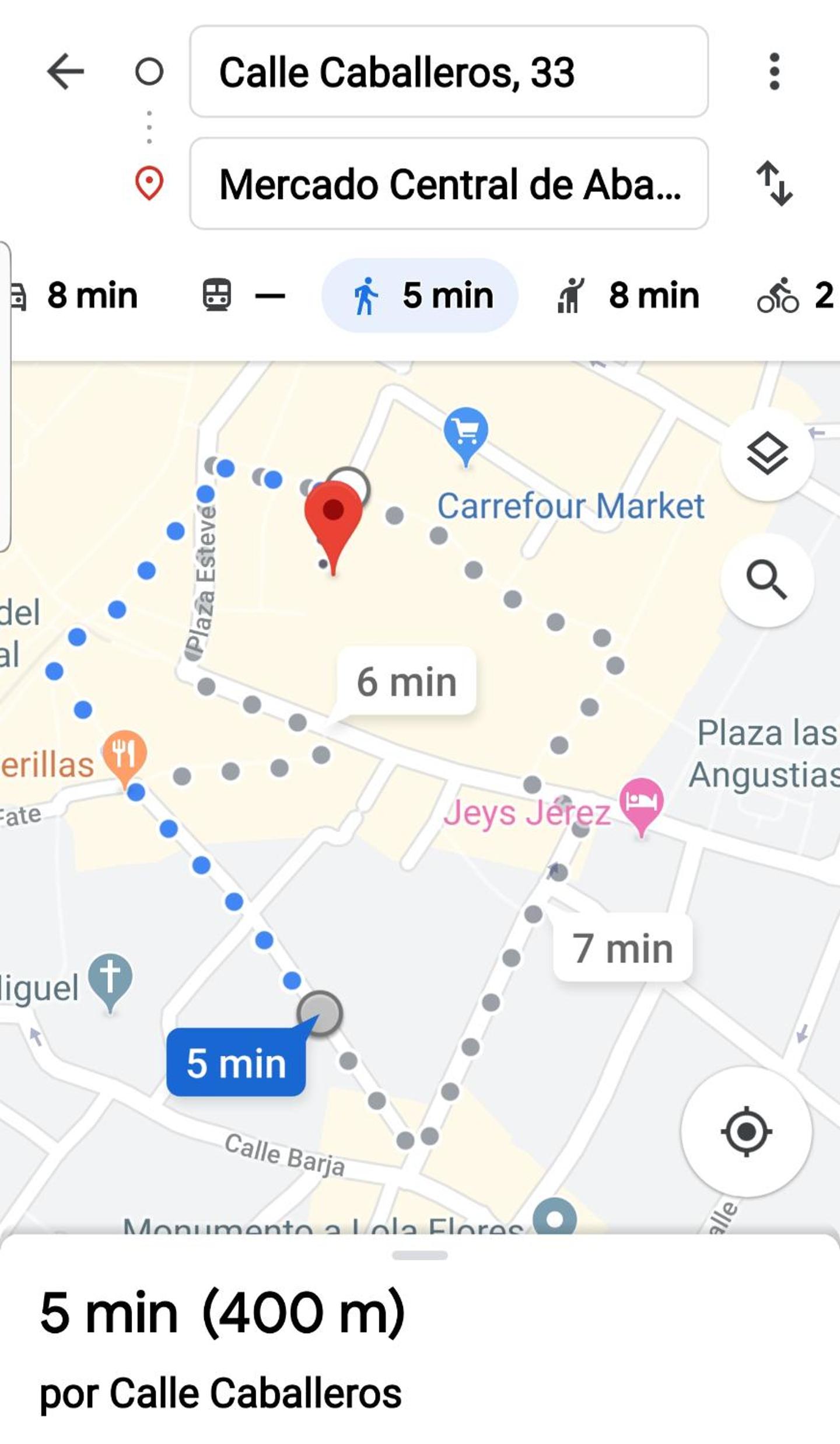
Task: Switch to the public transit mode
Action: click(244, 295)
